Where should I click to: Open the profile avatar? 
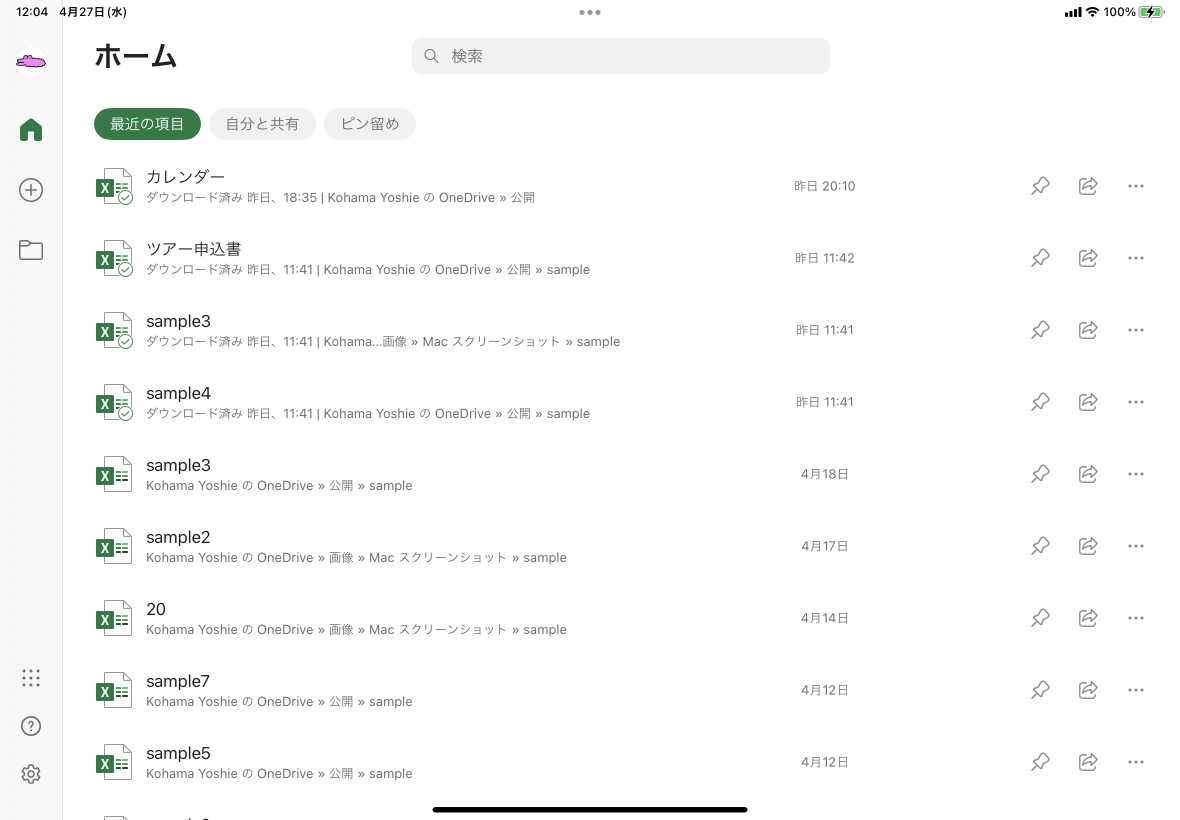click(x=31, y=62)
